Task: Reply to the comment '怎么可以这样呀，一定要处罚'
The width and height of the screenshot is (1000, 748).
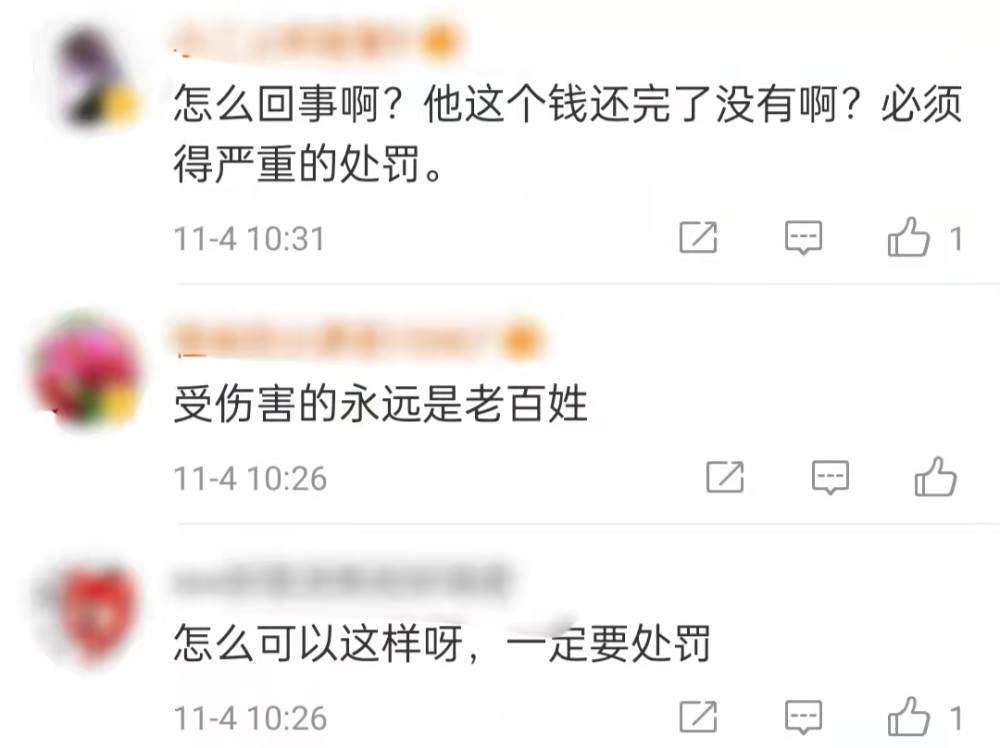Action: 802,716
